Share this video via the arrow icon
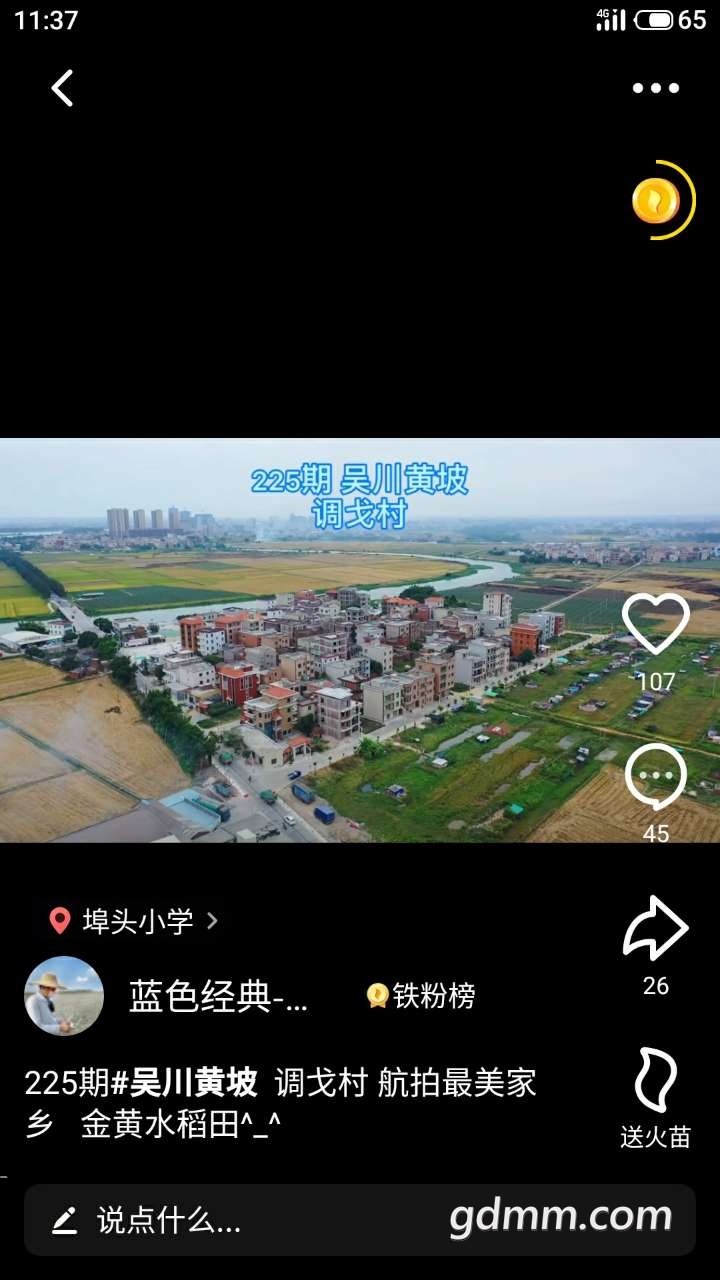The width and height of the screenshot is (720, 1280). click(x=656, y=929)
